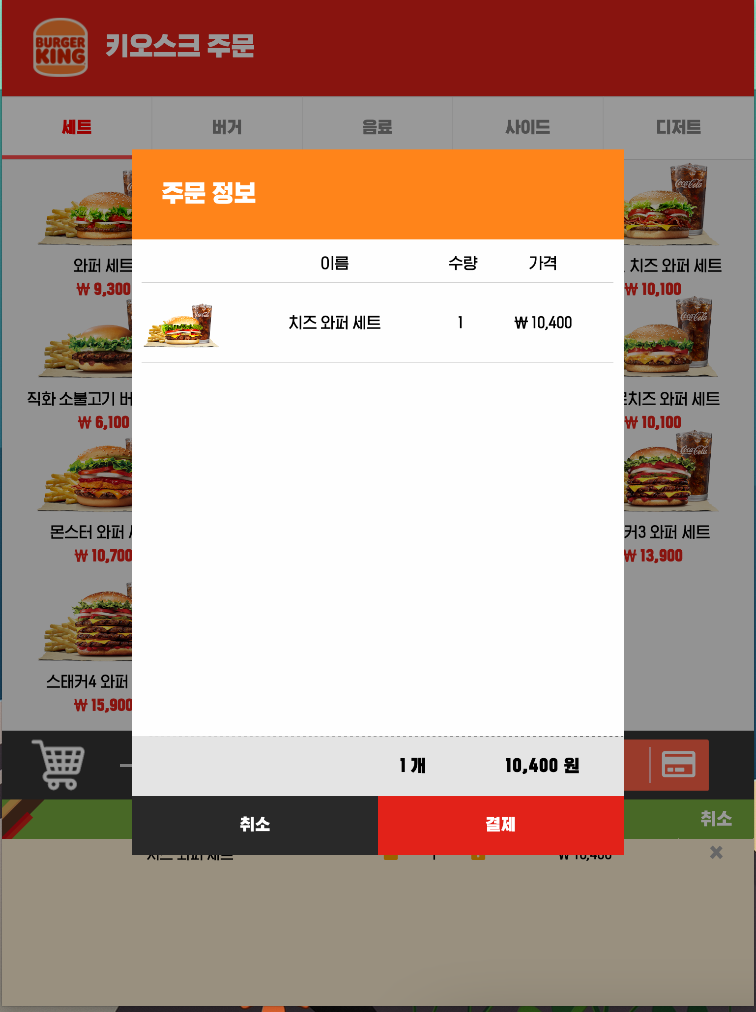Image resolution: width=756 pixels, height=1012 pixels.
Task: Click the minus quantity stepper
Action: point(128,763)
